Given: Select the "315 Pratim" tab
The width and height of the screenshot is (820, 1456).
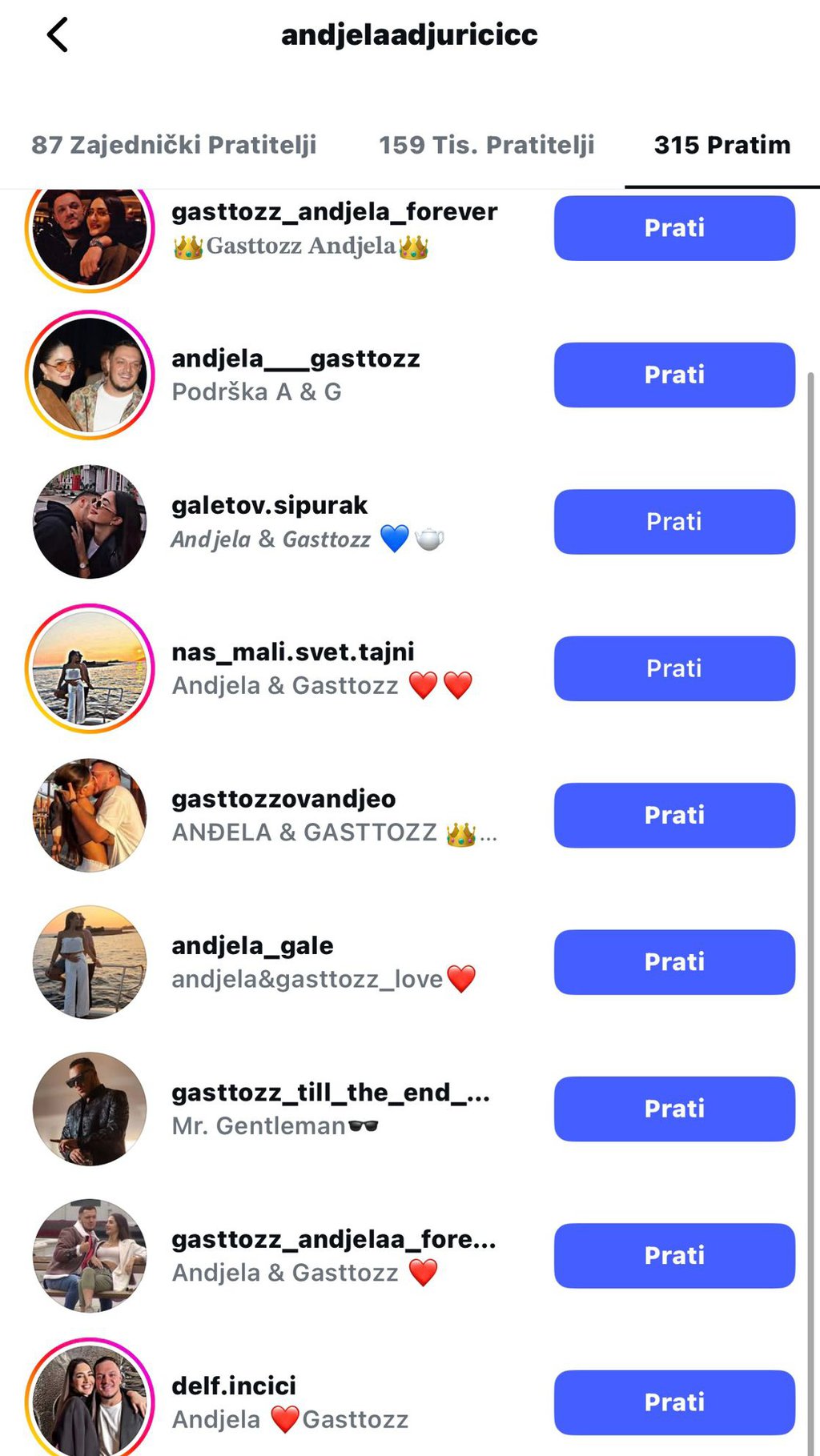Looking at the screenshot, I should [720, 145].
